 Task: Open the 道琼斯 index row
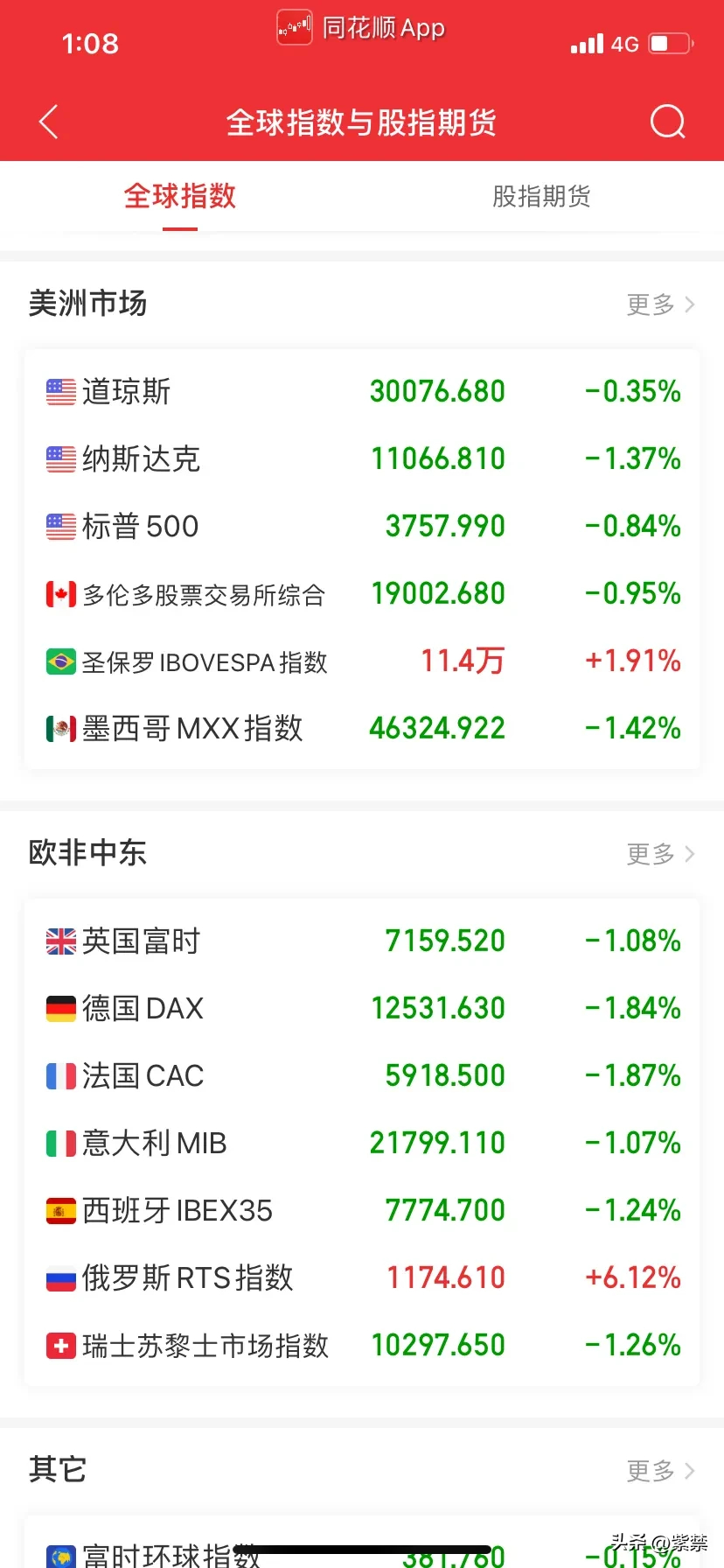362,391
